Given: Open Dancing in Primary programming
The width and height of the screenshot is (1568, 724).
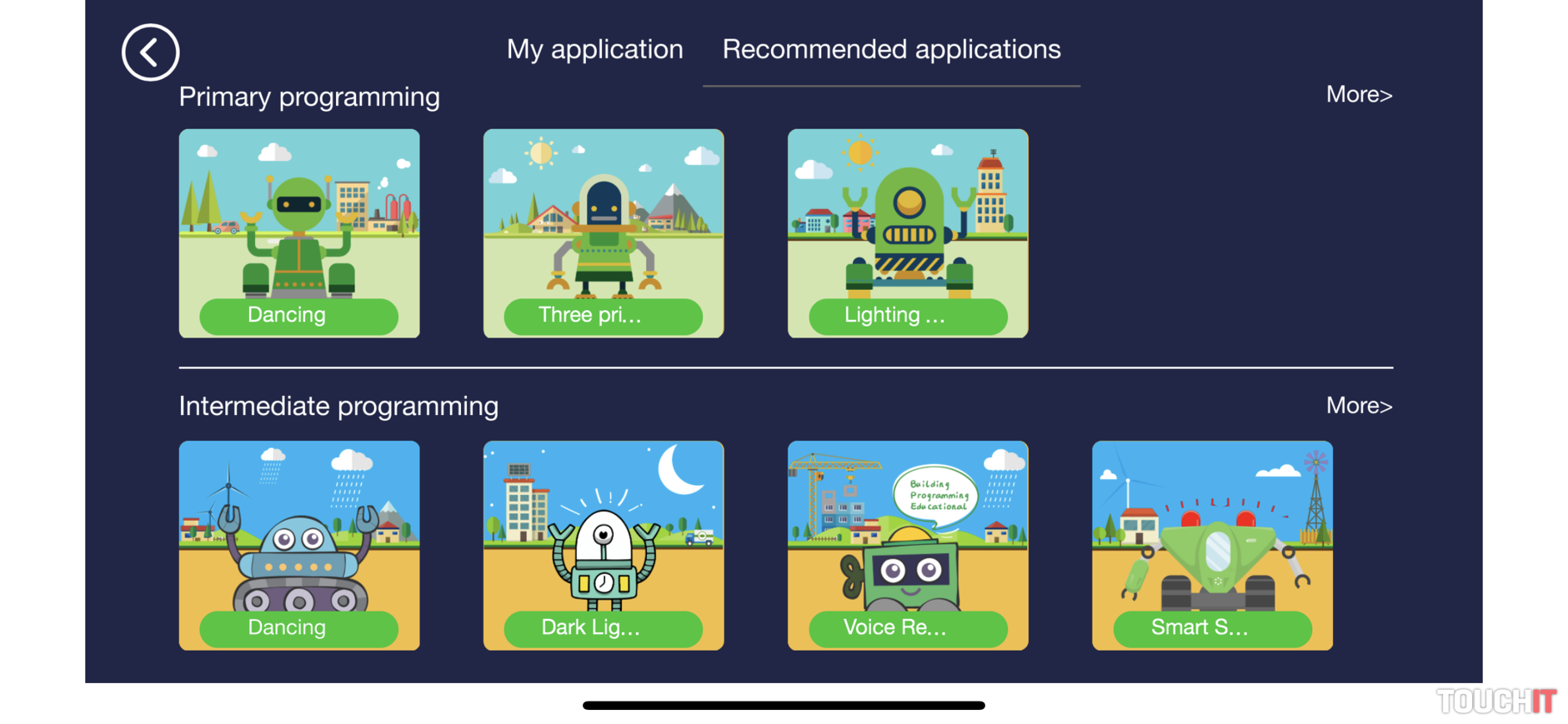Looking at the screenshot, I should tap(299, 233).
